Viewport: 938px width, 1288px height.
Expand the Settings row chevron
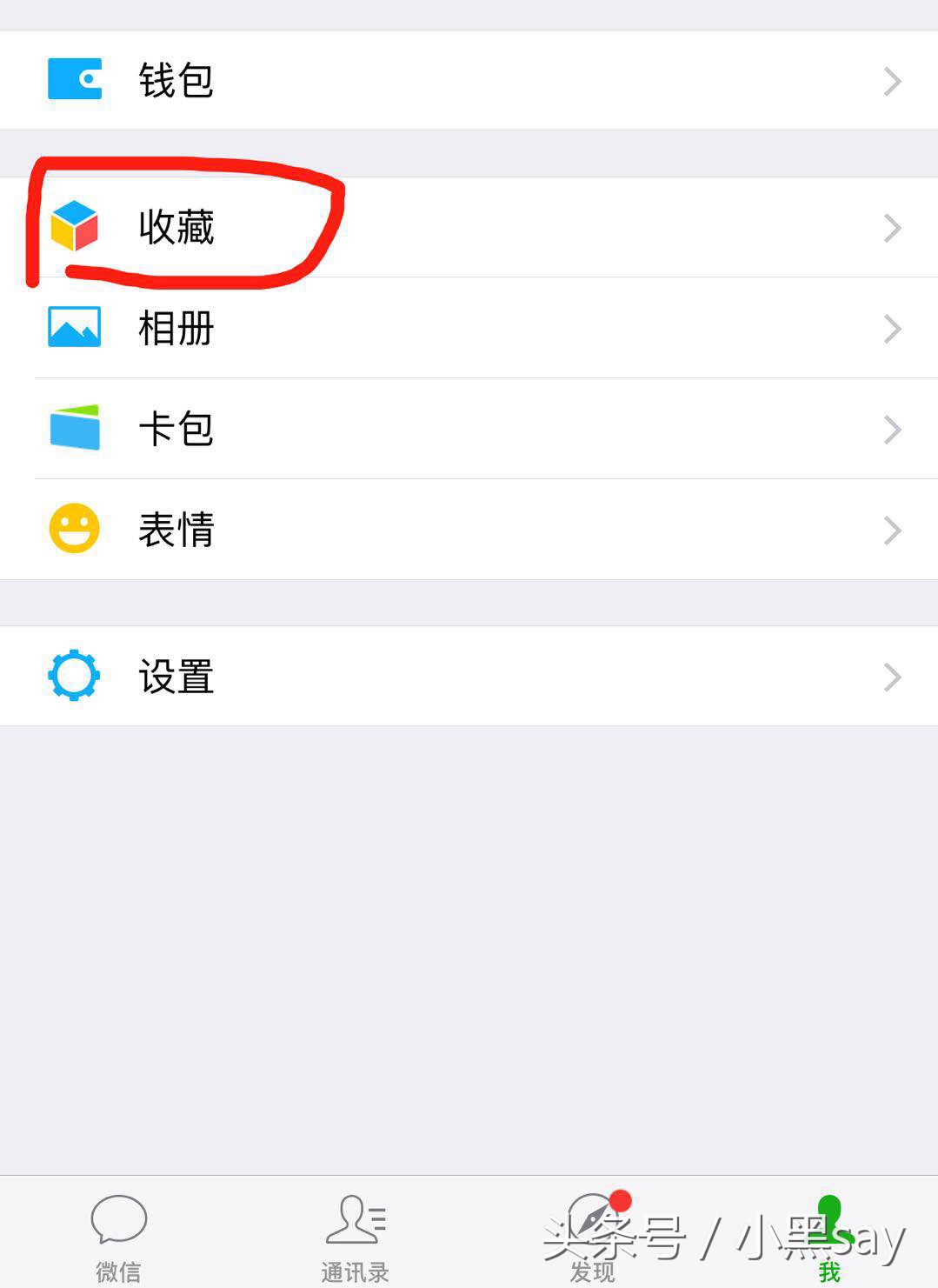click(x=892, y=676)
